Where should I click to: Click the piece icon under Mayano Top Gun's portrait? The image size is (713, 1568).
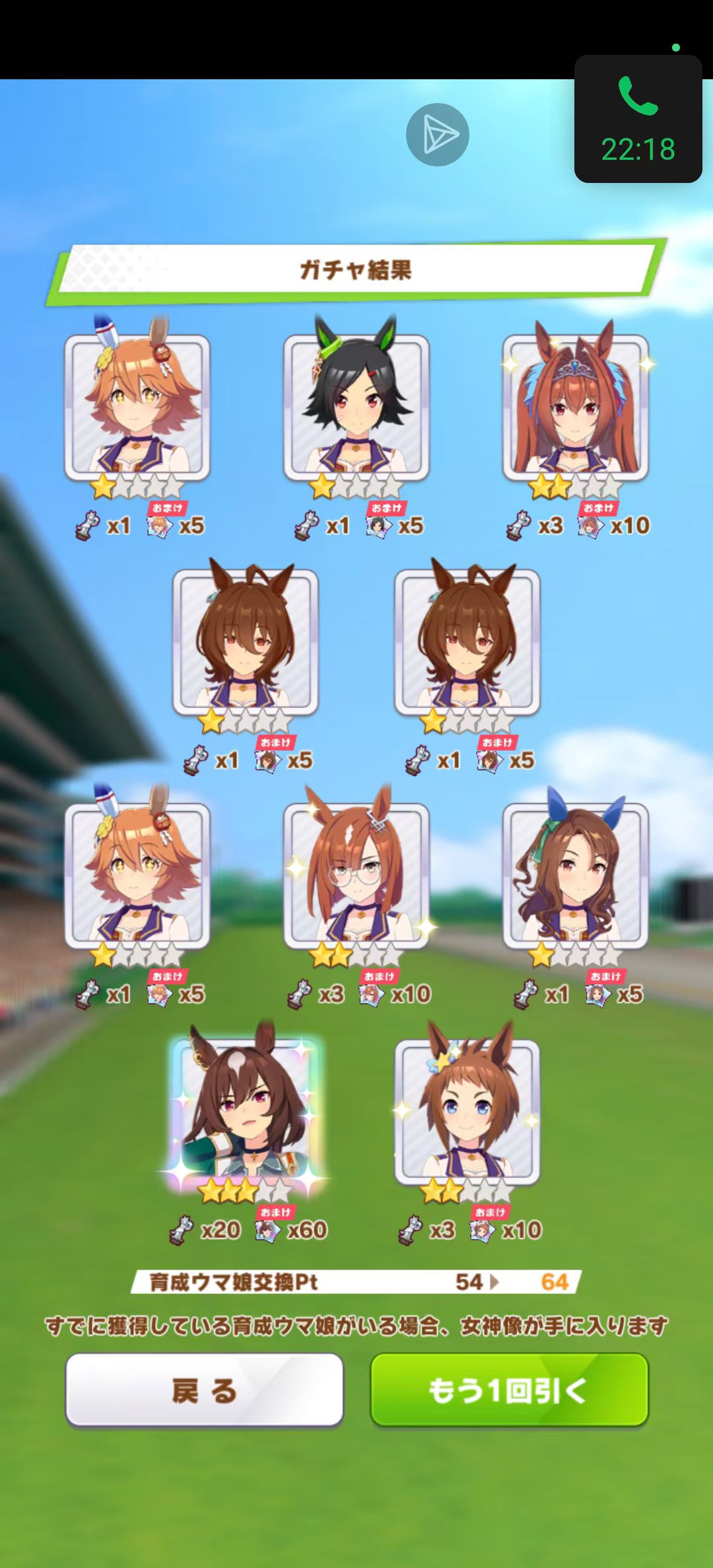click(x=86, y=995)
